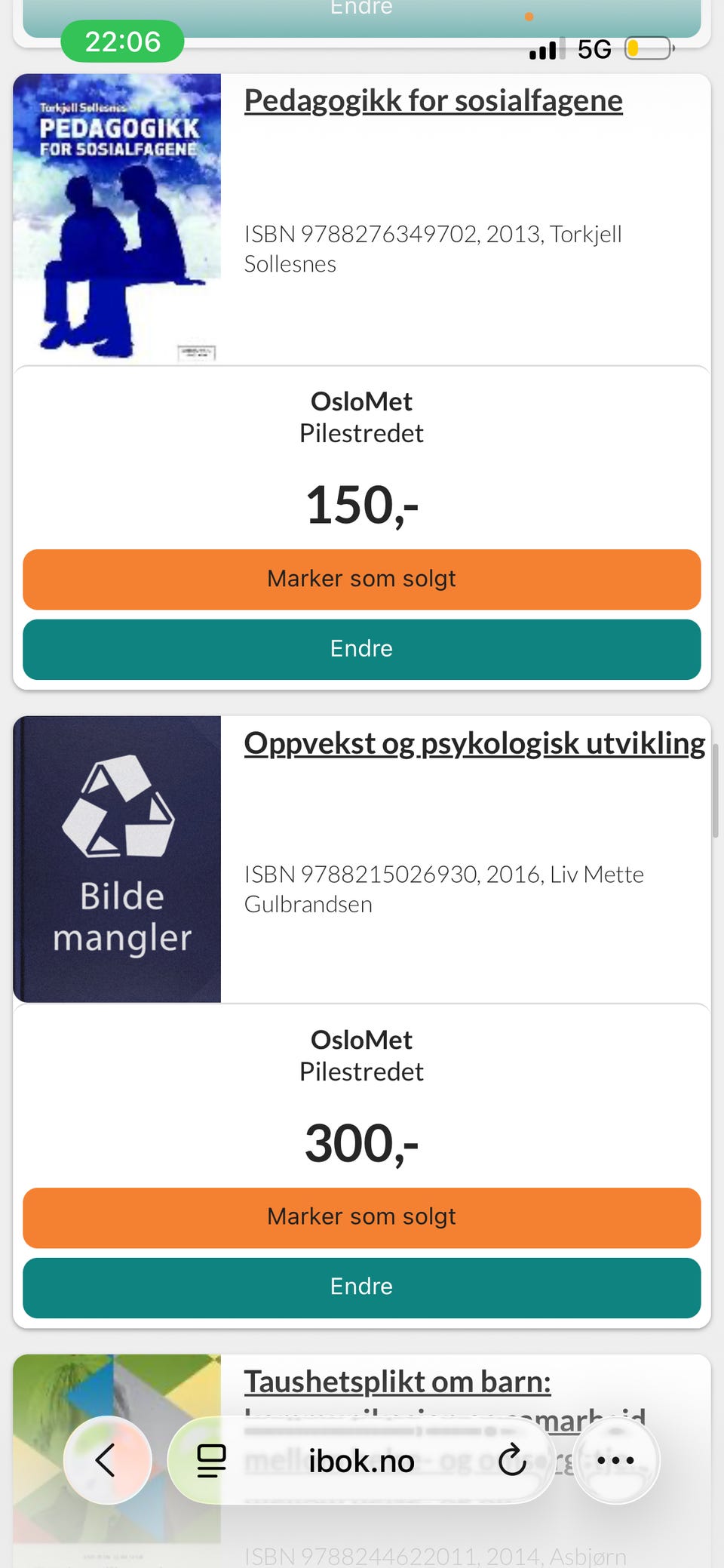Mark Oppvekst og psykologisk utvikling as sold
The image size is (724, 1568).
point(361,1216)
